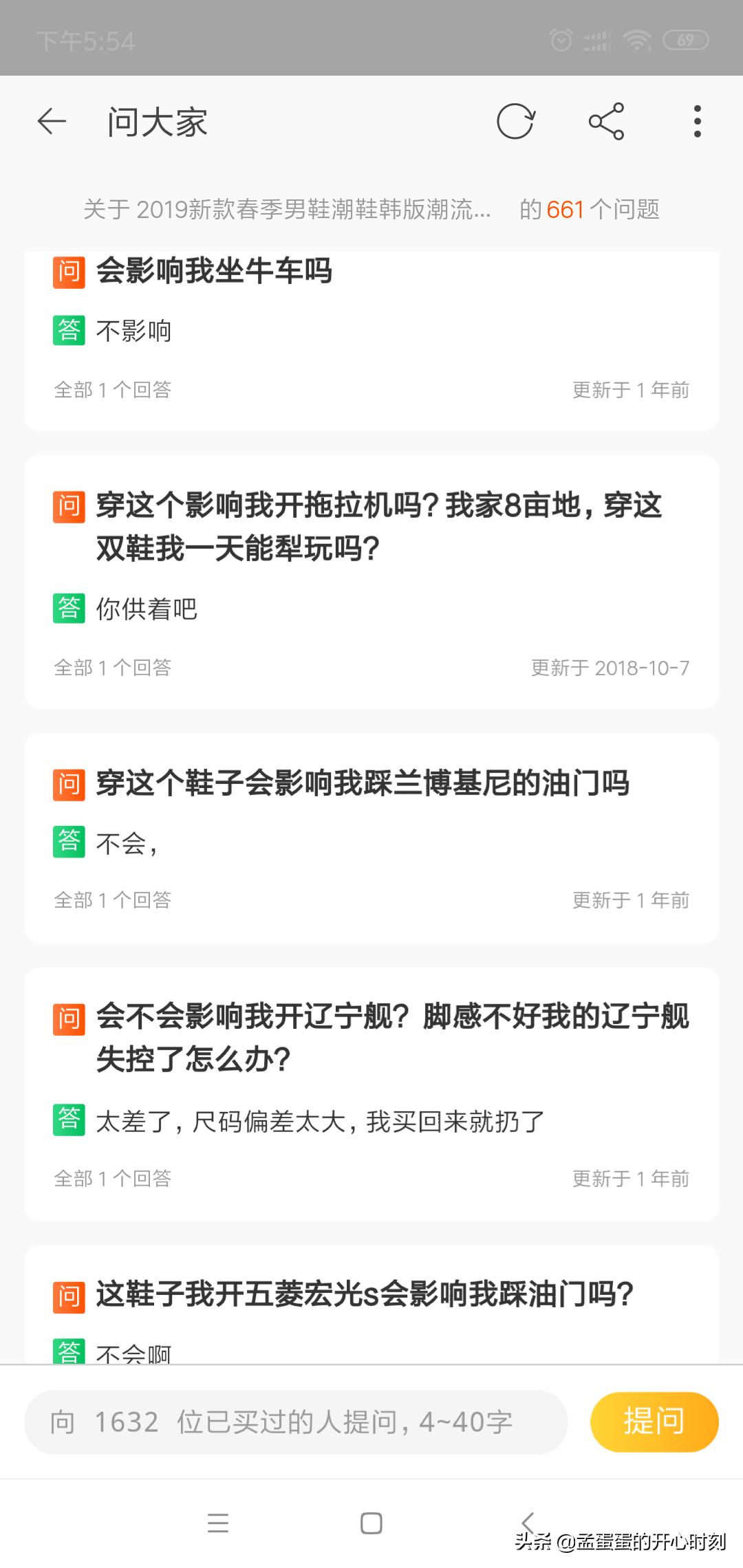Expand 全部1个回答 under the cow cart question
Viewport: 743px width, 1568px height.
(114, 389)
